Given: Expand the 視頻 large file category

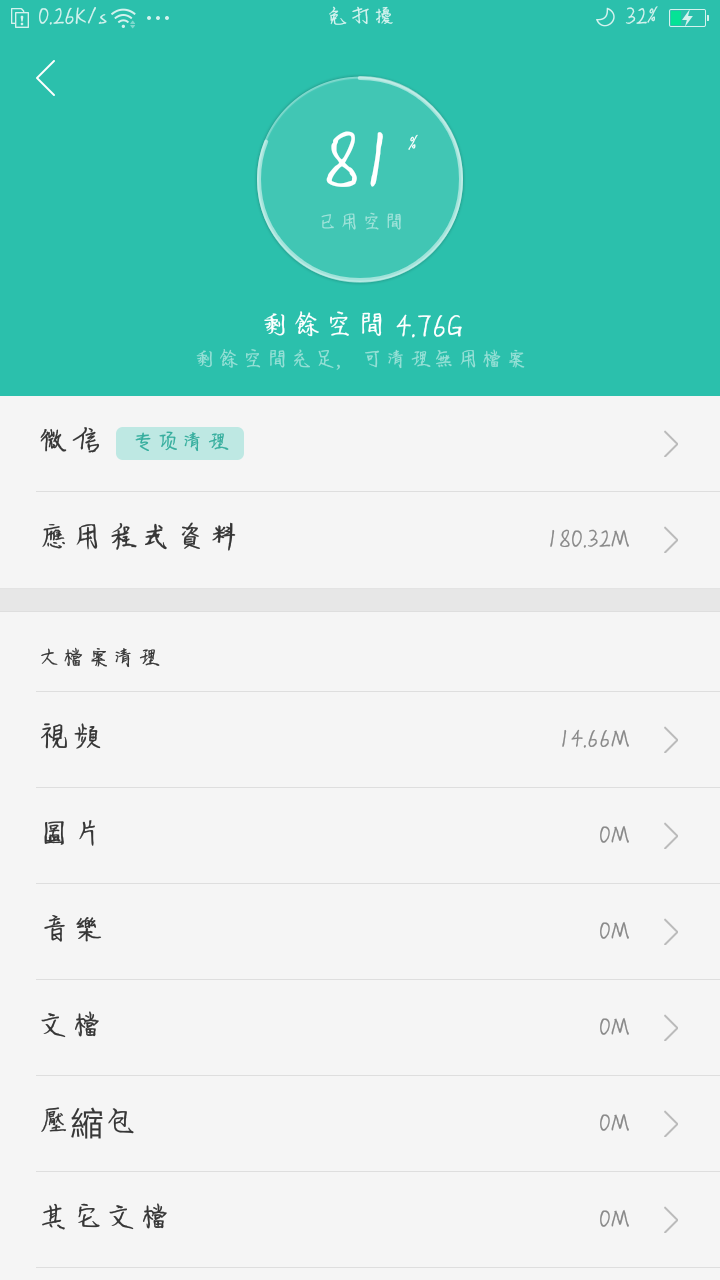Looking at the screenshot, I should [360, 738].
